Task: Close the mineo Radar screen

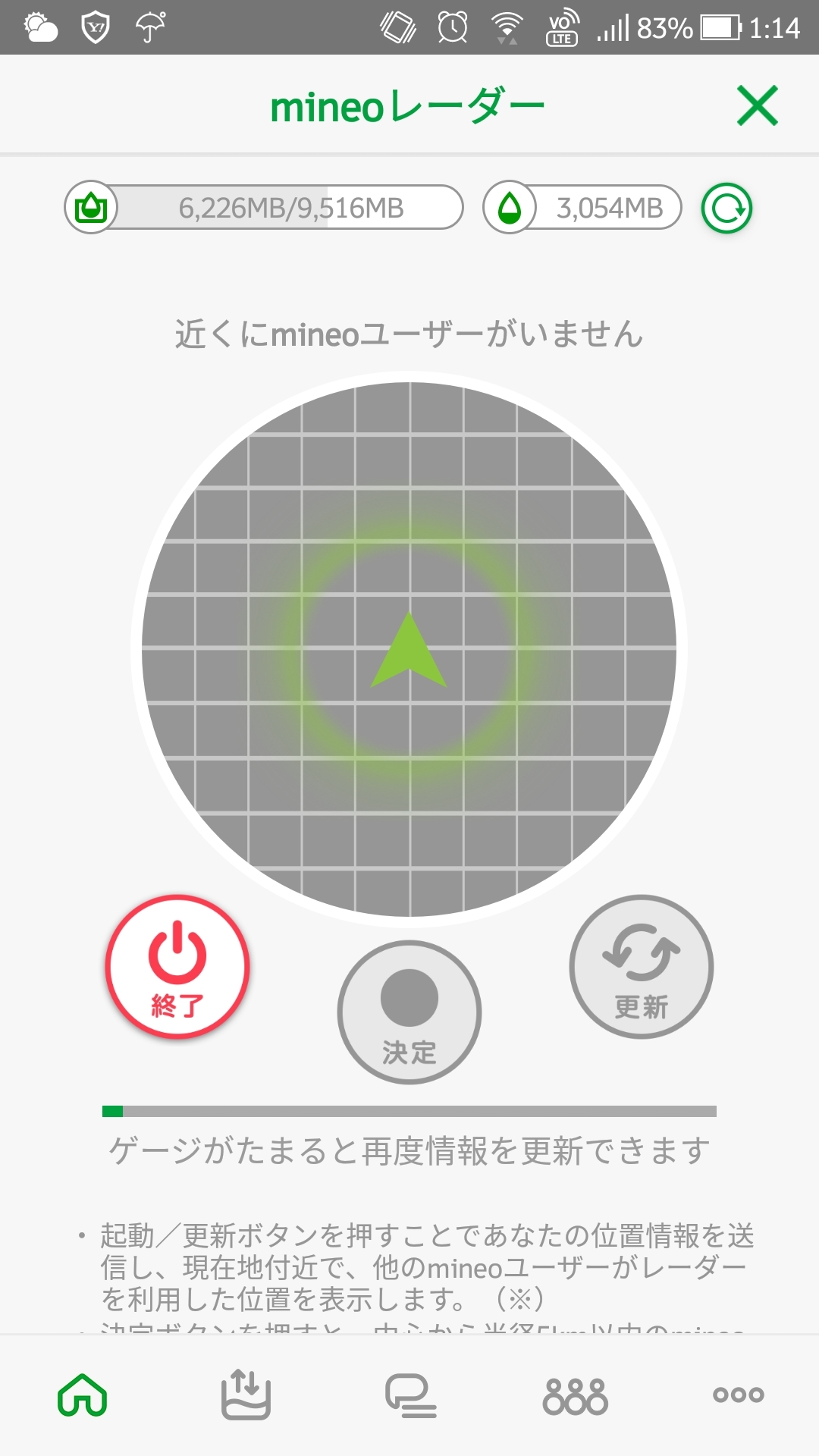Action: click(x=757, y=105)
